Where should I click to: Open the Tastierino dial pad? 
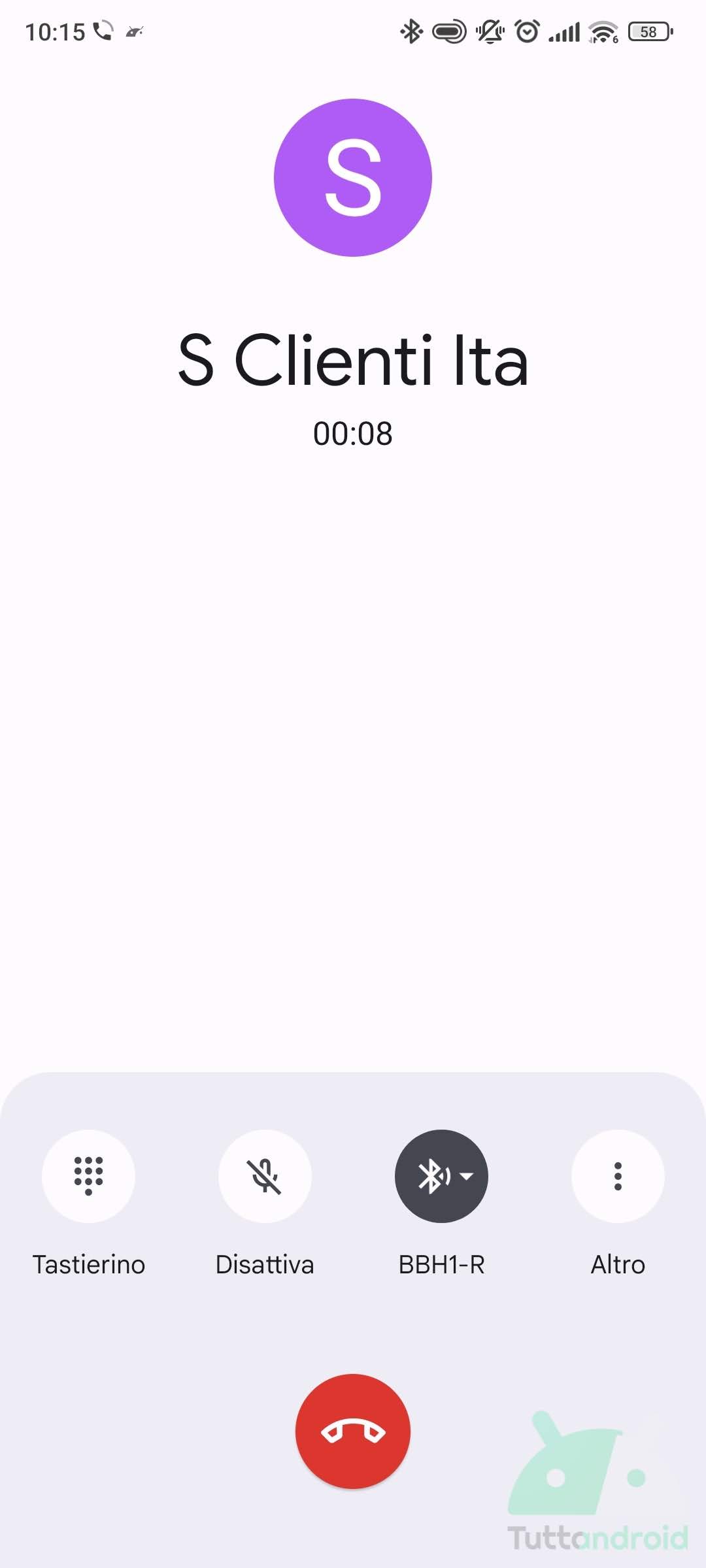[88, 1176]
